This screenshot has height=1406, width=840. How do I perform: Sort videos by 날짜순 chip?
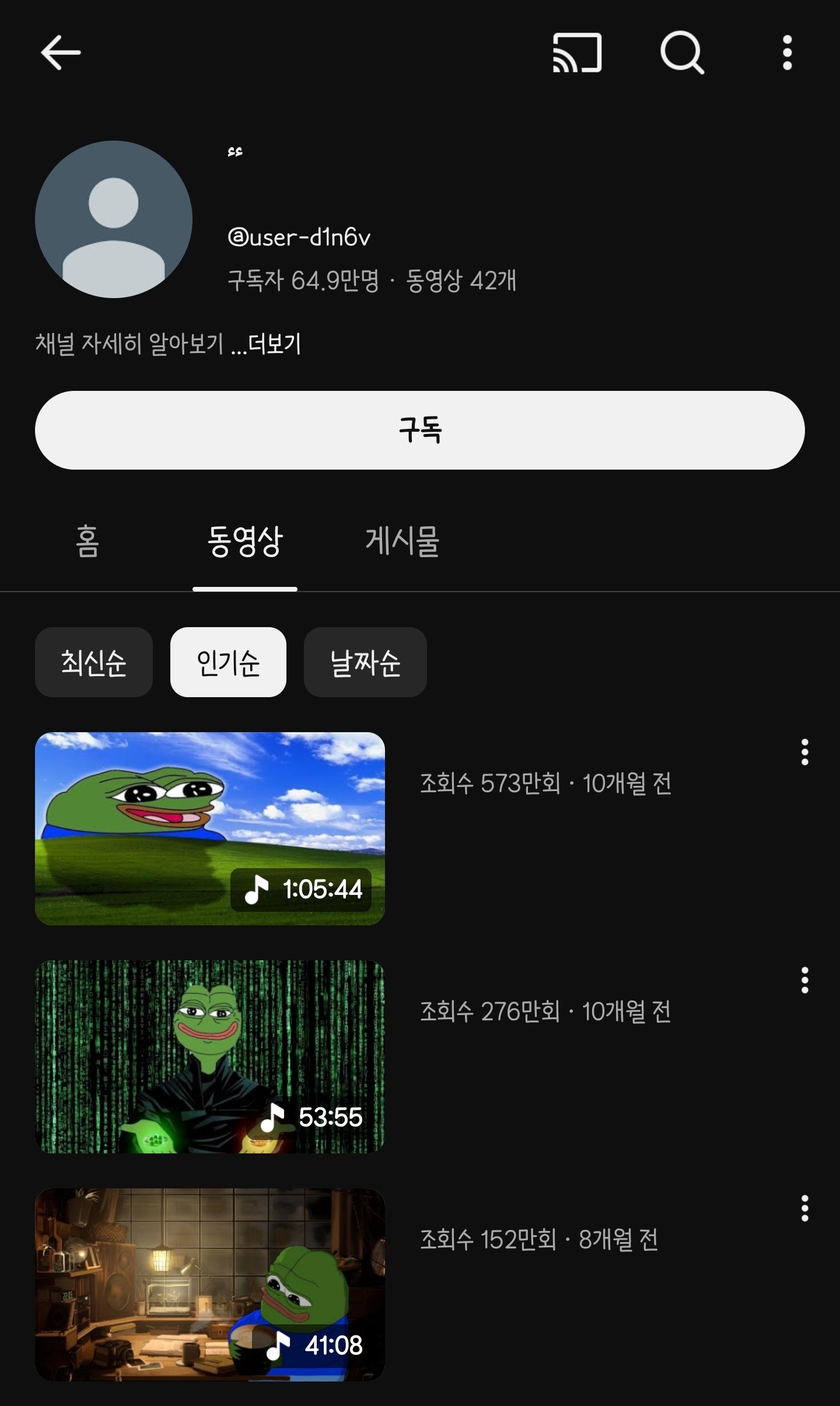tap(365, 662)
